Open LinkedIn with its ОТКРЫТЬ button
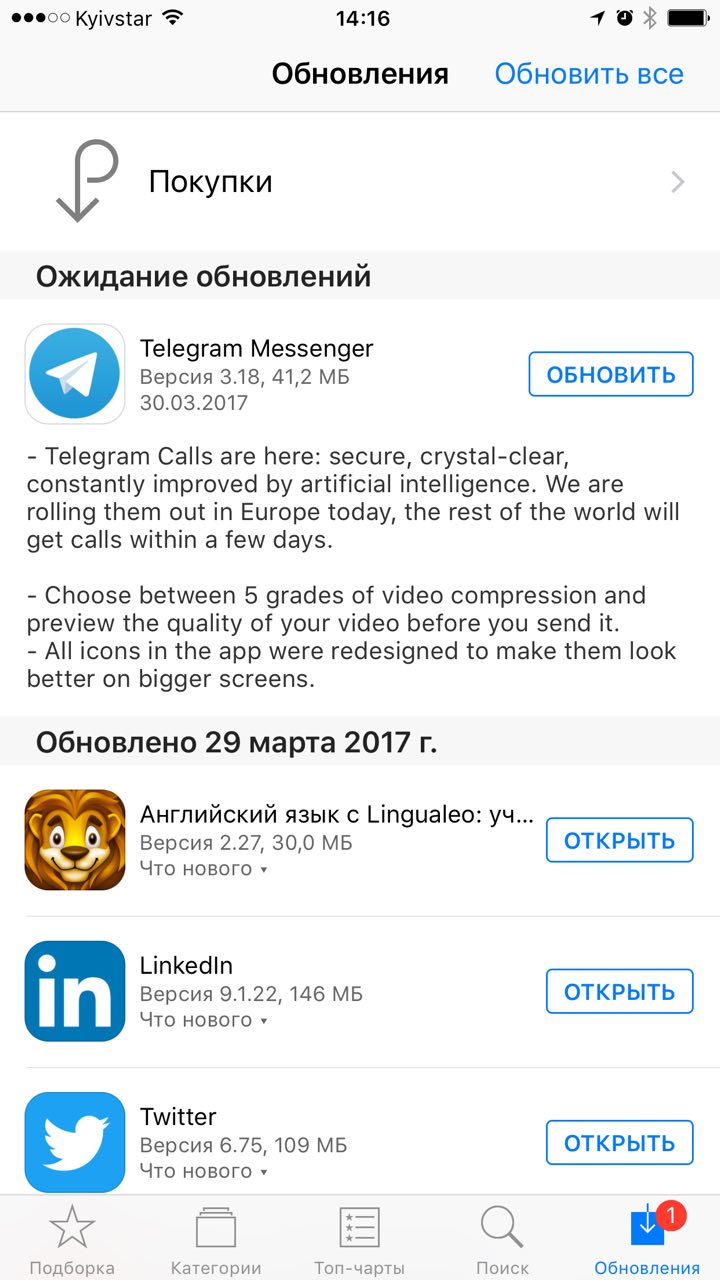The height and width of the screenshot is (1280, 720). tap(619, 992)
